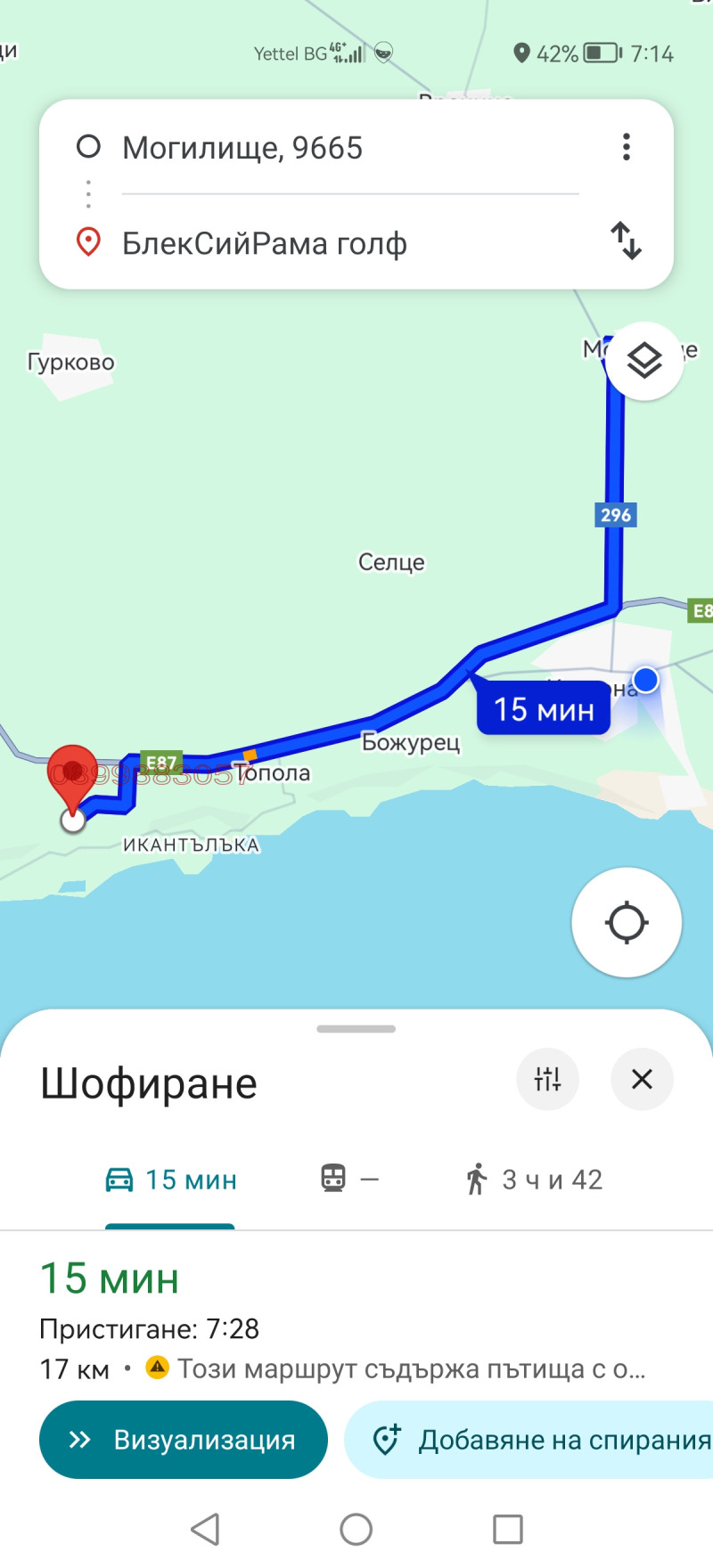This screenshot has width=713, height=1568.
Task: Tap the my-location crosshair on the map
Action: 627,923
